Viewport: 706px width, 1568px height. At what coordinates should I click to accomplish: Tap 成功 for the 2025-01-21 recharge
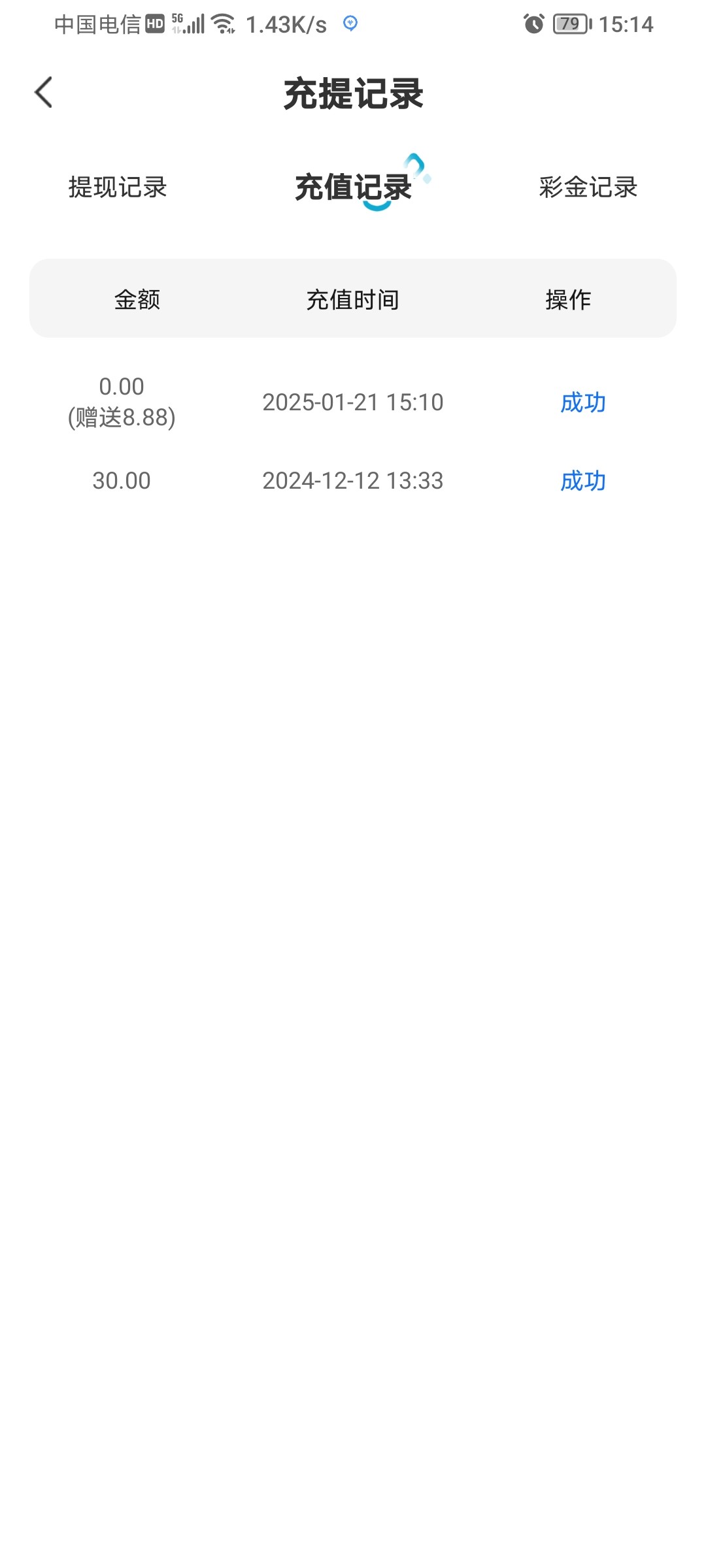(583, 402)
